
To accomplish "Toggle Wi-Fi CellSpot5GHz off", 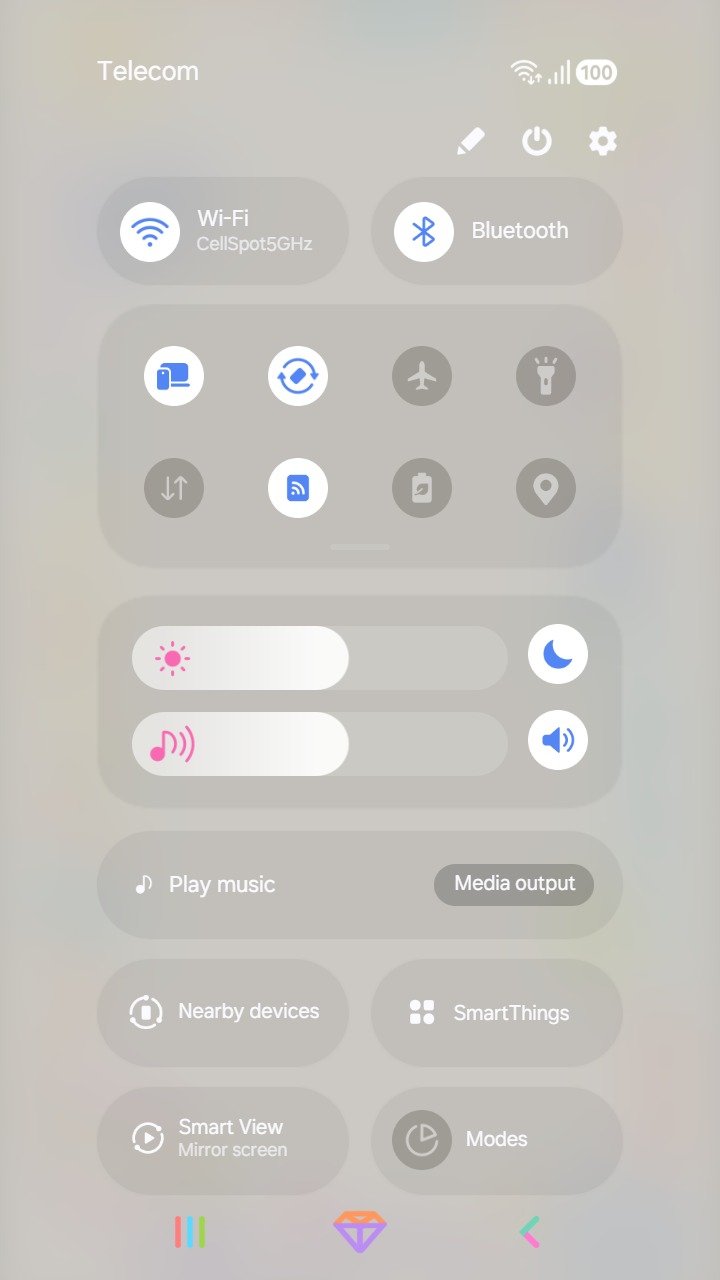I will click(150, 231).
